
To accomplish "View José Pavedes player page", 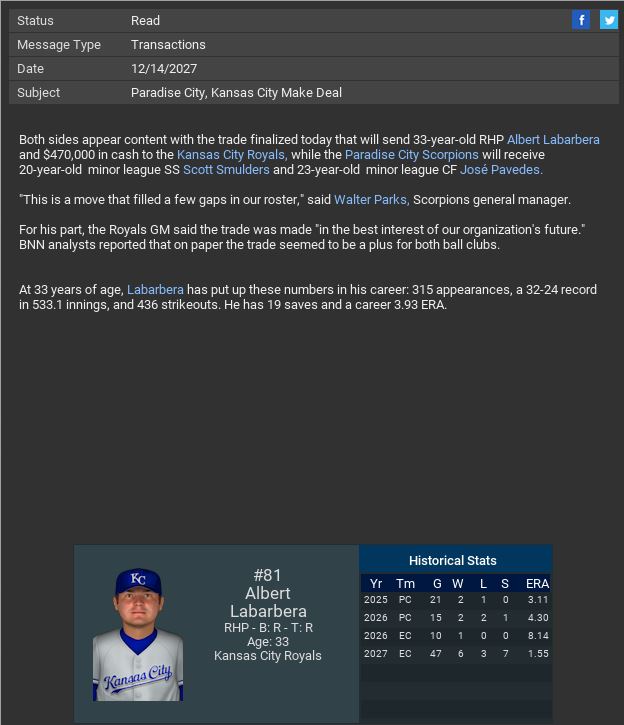I will pyautogui.click(x=500, y=170).
